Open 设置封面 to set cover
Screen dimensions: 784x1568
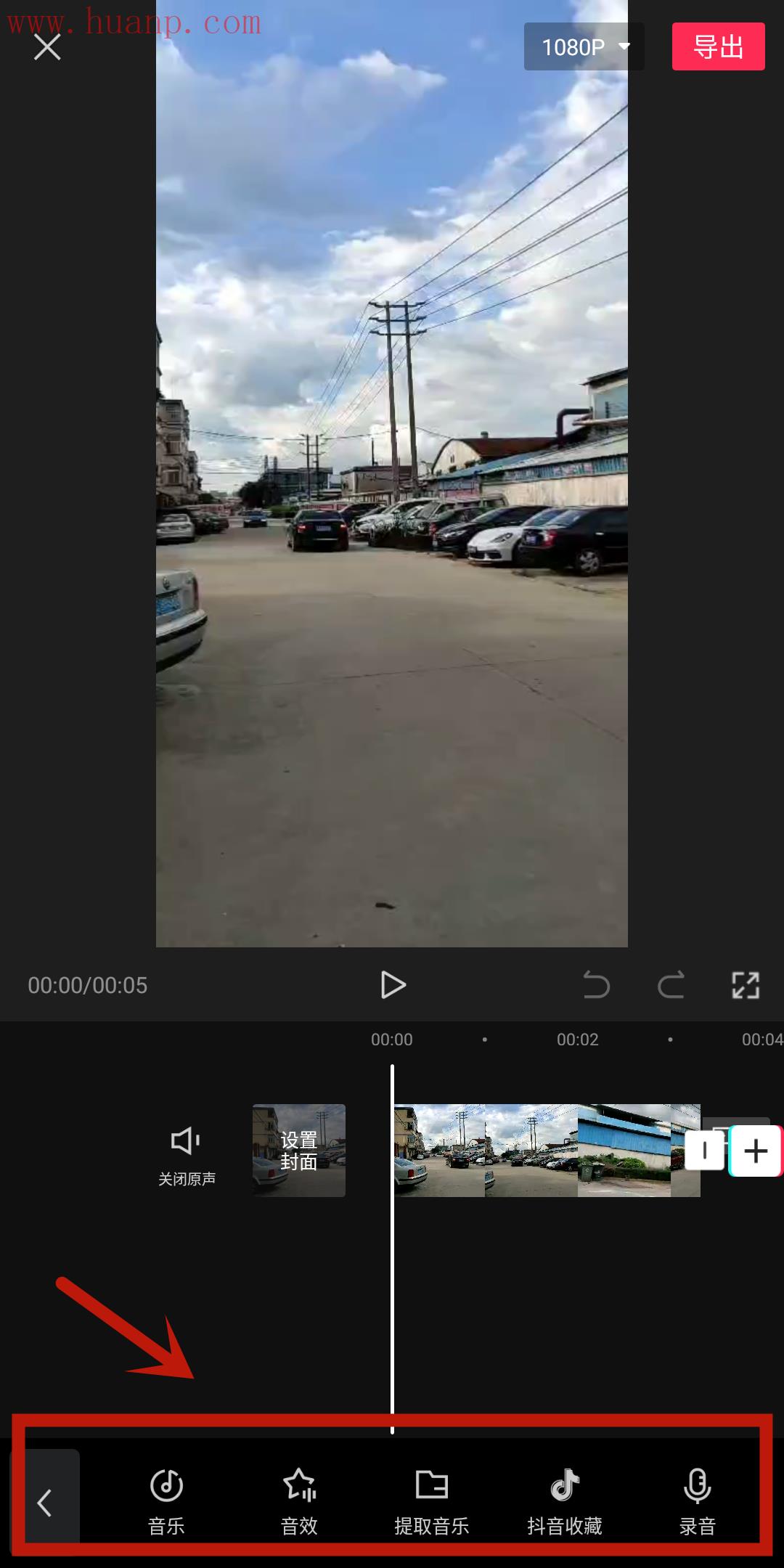tap(299, 1151)
